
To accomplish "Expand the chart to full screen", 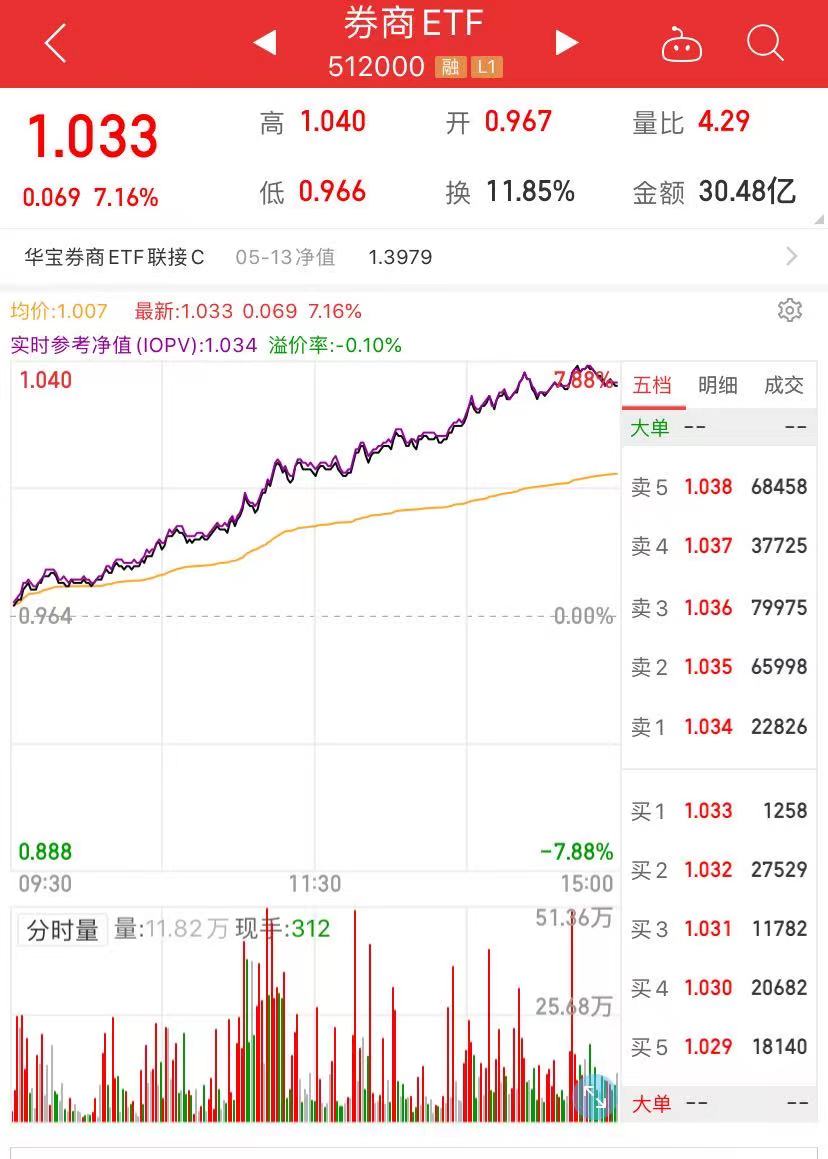I will (597, 1096).
